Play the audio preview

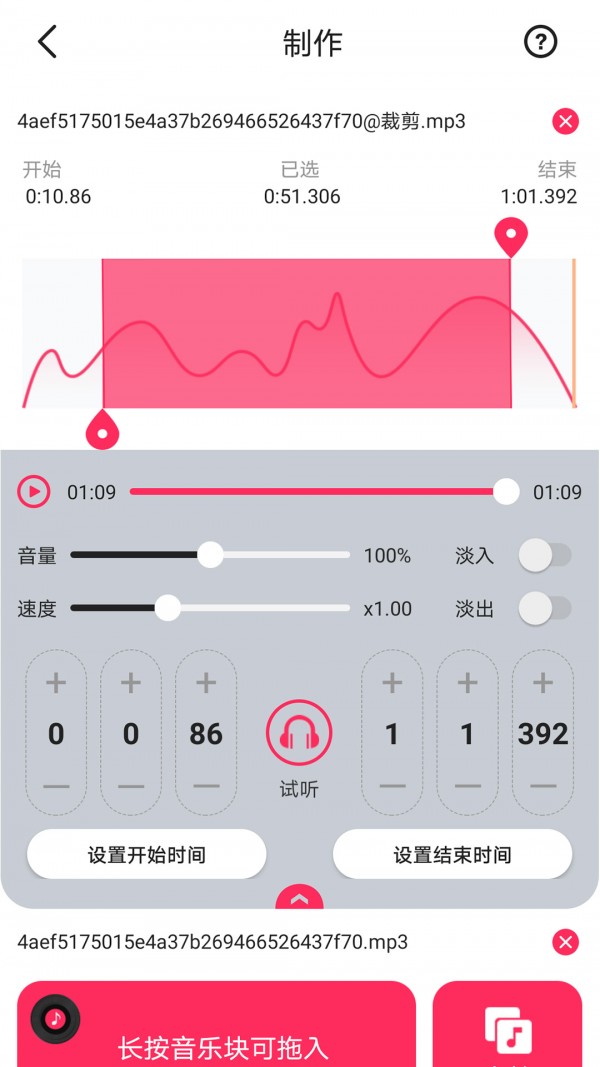pyautogui.click(x=34, y=492)
